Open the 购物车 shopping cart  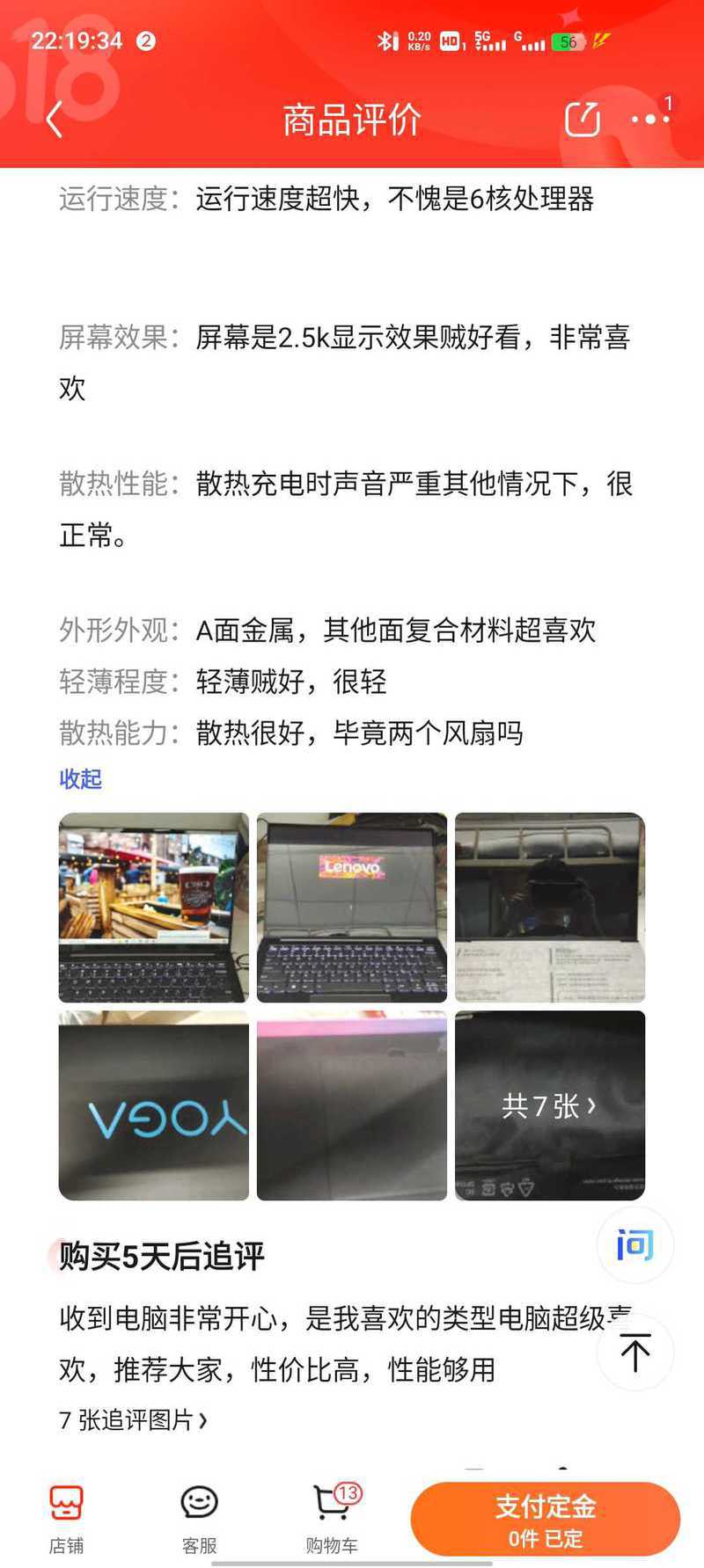pyautogui.click(x=332, y=1517)
